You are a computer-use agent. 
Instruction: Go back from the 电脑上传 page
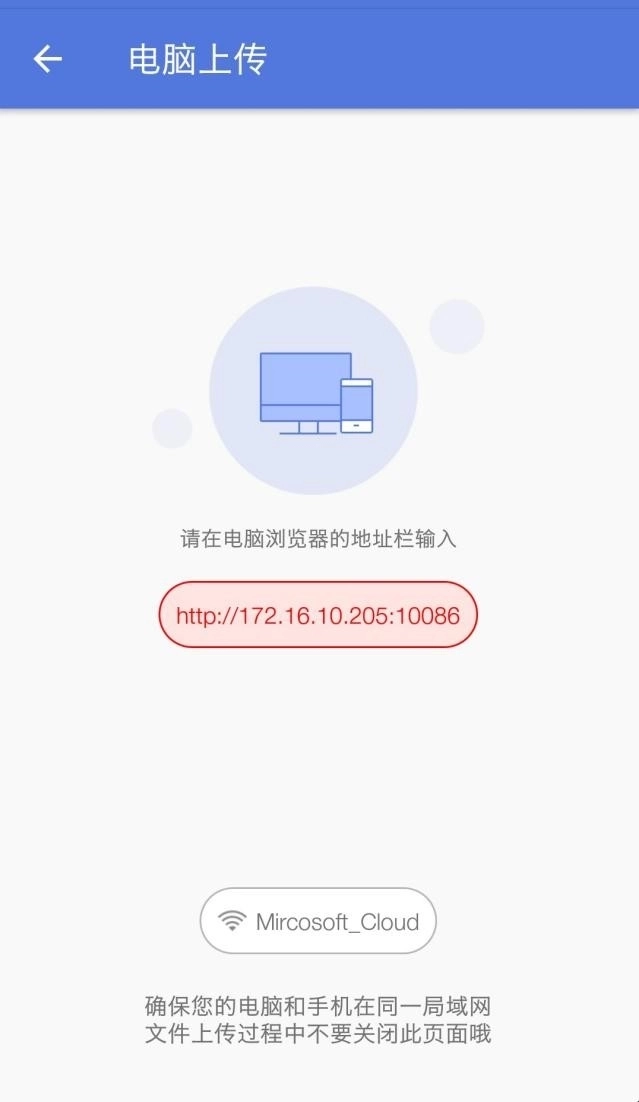point(47,60)
